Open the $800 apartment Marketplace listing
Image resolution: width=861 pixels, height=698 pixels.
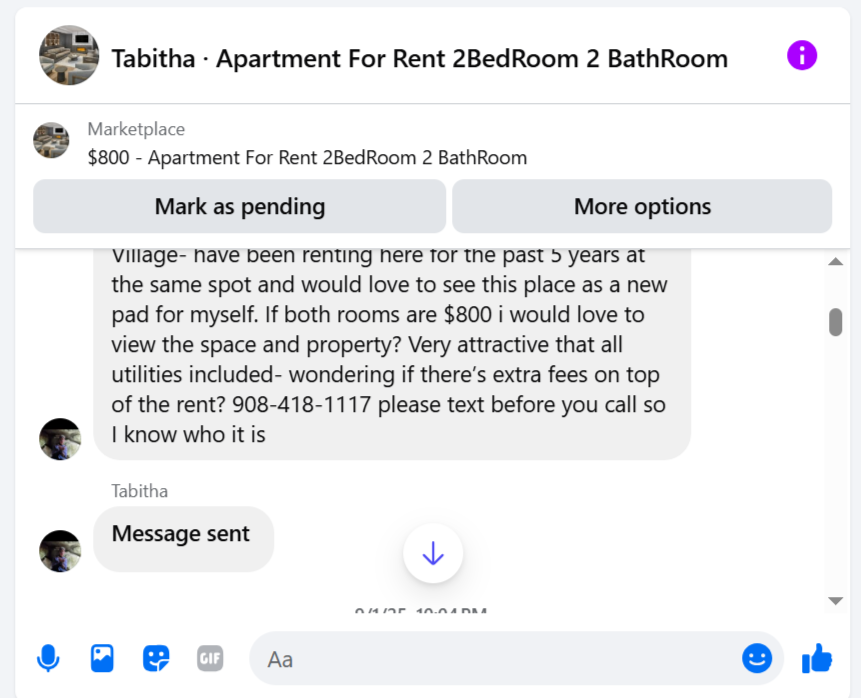[307, 157]
